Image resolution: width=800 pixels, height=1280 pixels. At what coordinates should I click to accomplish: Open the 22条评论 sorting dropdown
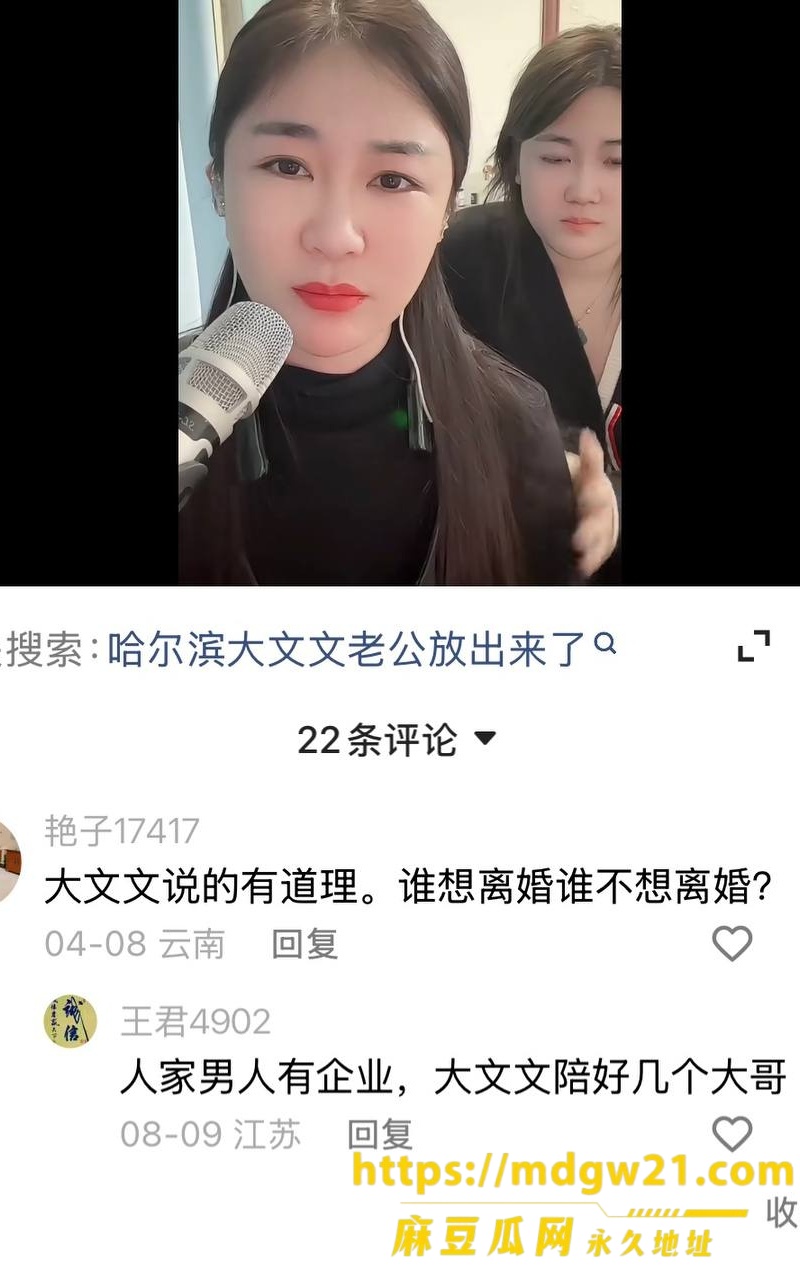[397, 740]
